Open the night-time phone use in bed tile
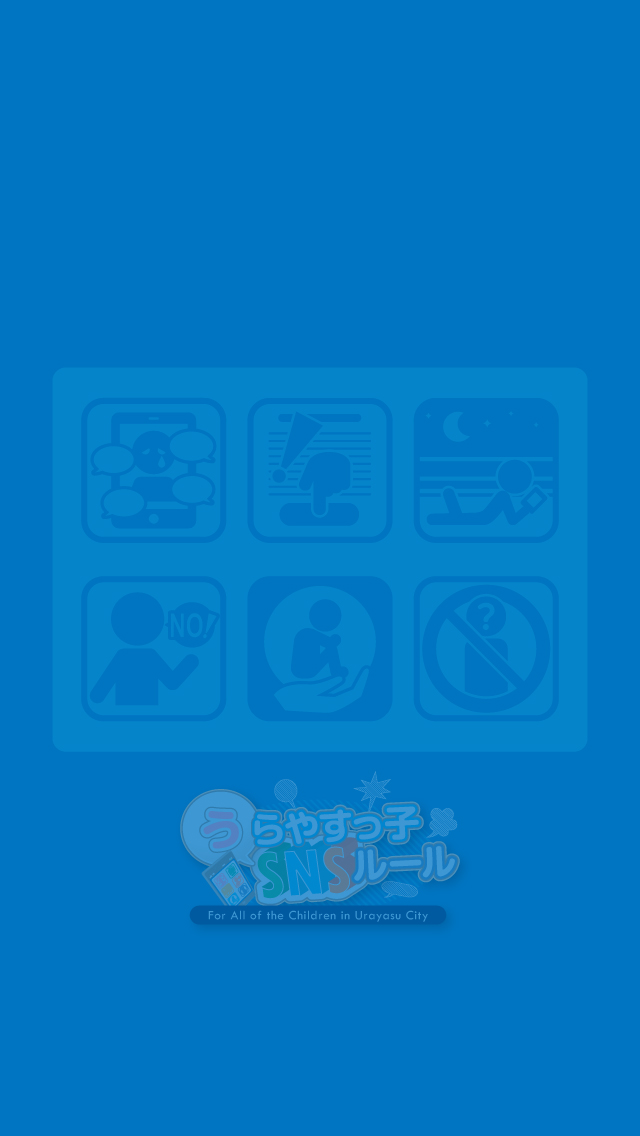Screen dimensions: 640x1136 coord(486,470)
